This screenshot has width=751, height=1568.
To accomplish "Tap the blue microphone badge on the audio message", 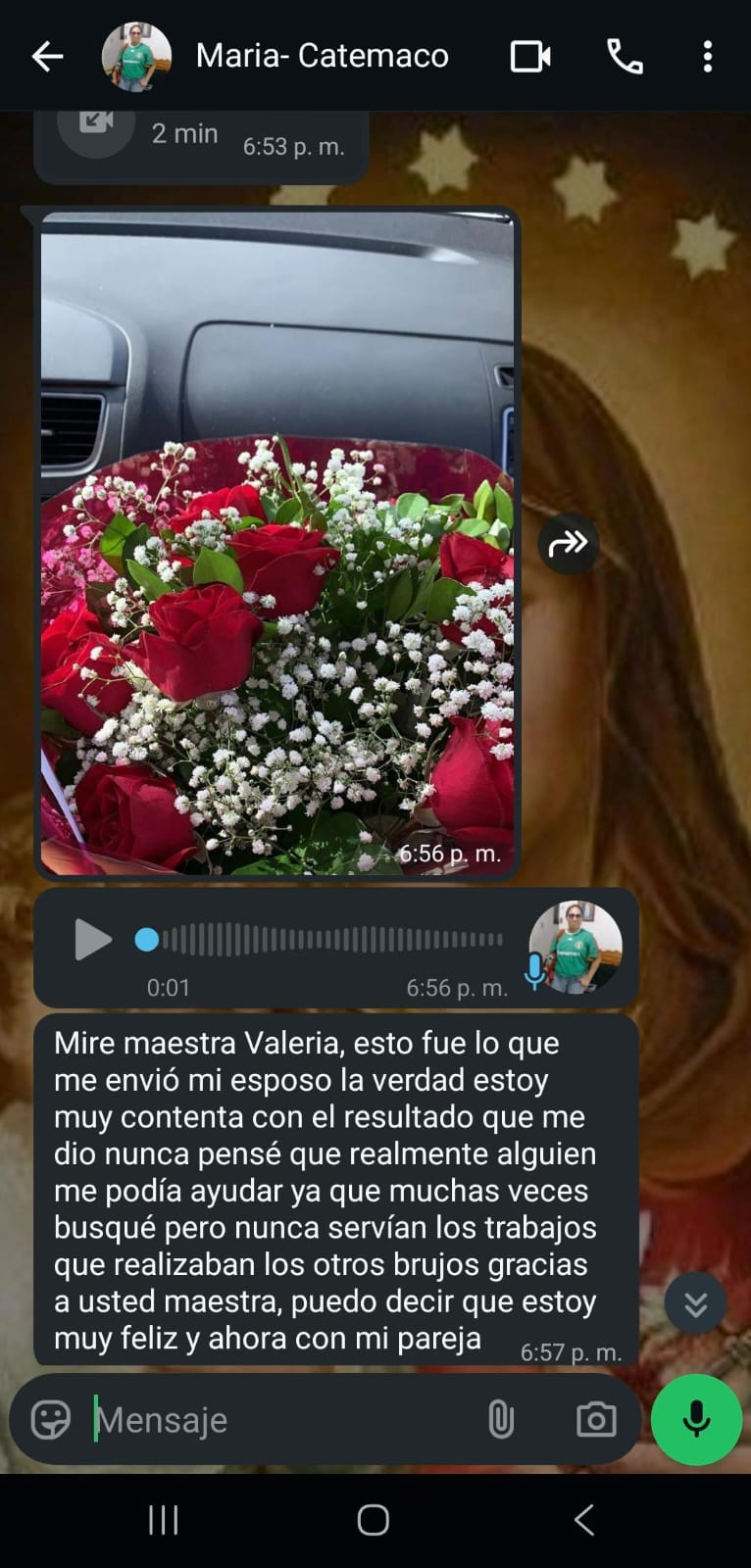I will point(535,968).
